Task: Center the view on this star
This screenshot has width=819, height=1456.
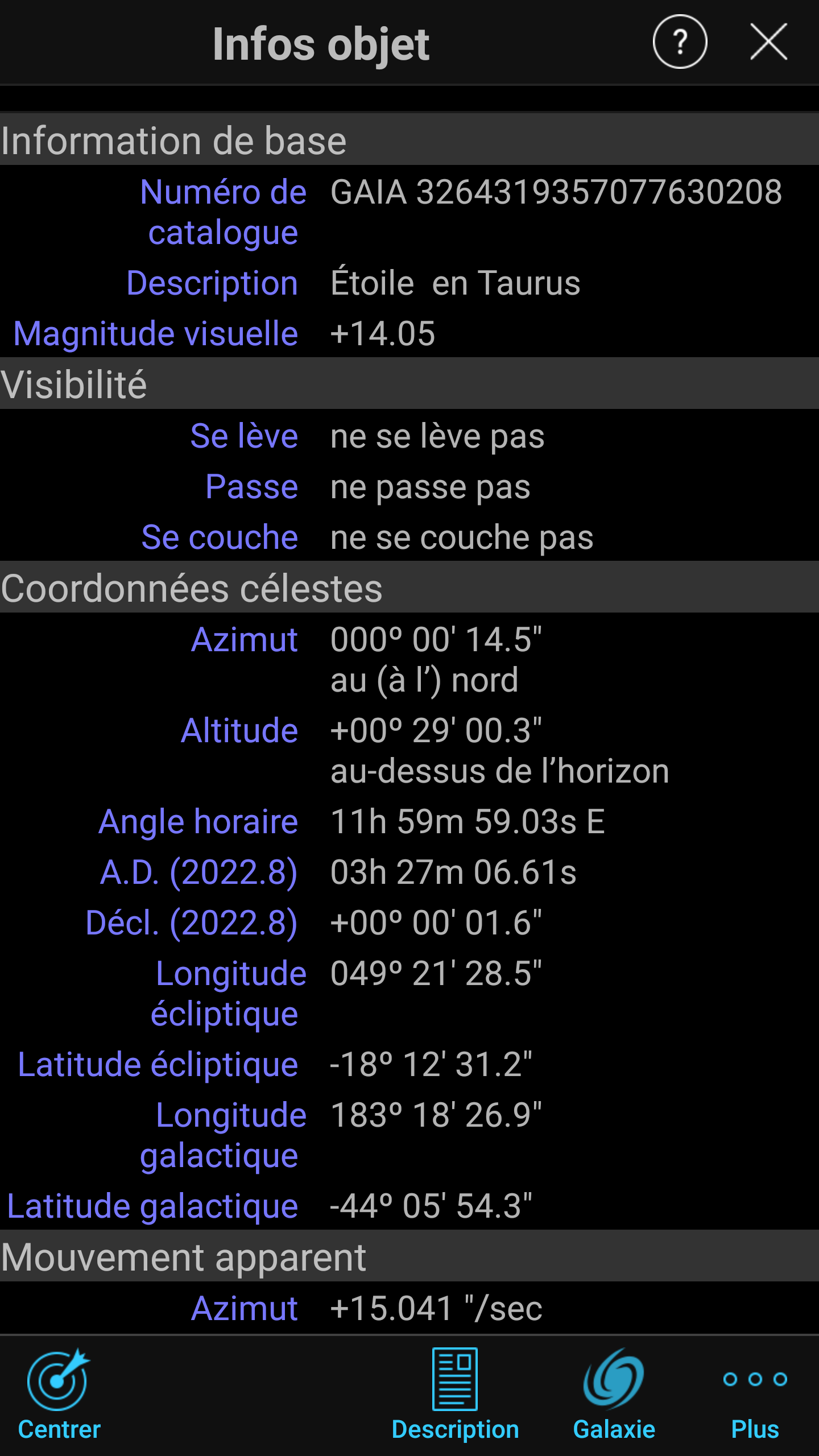Action: (59, 1393)
